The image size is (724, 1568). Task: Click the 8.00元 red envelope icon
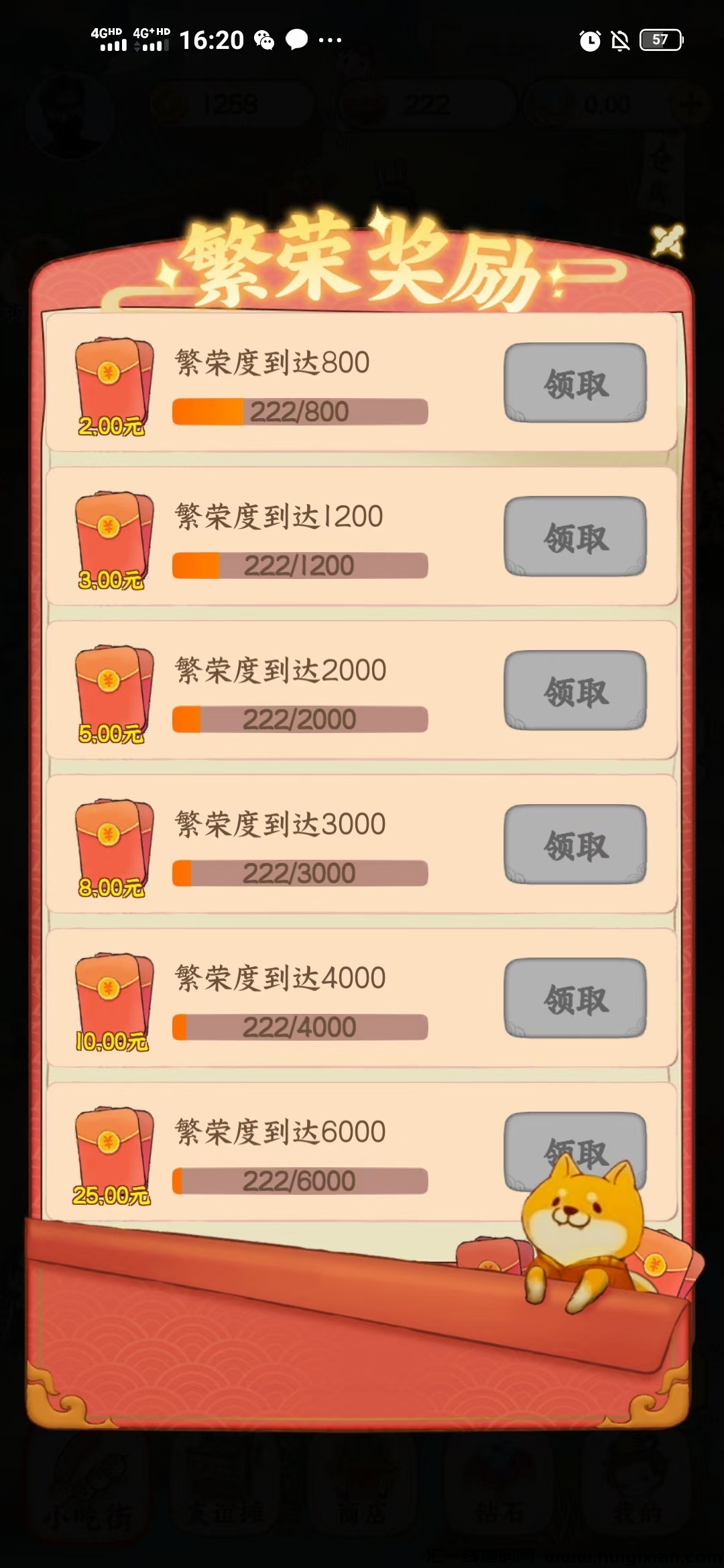[x=112, y=844]
